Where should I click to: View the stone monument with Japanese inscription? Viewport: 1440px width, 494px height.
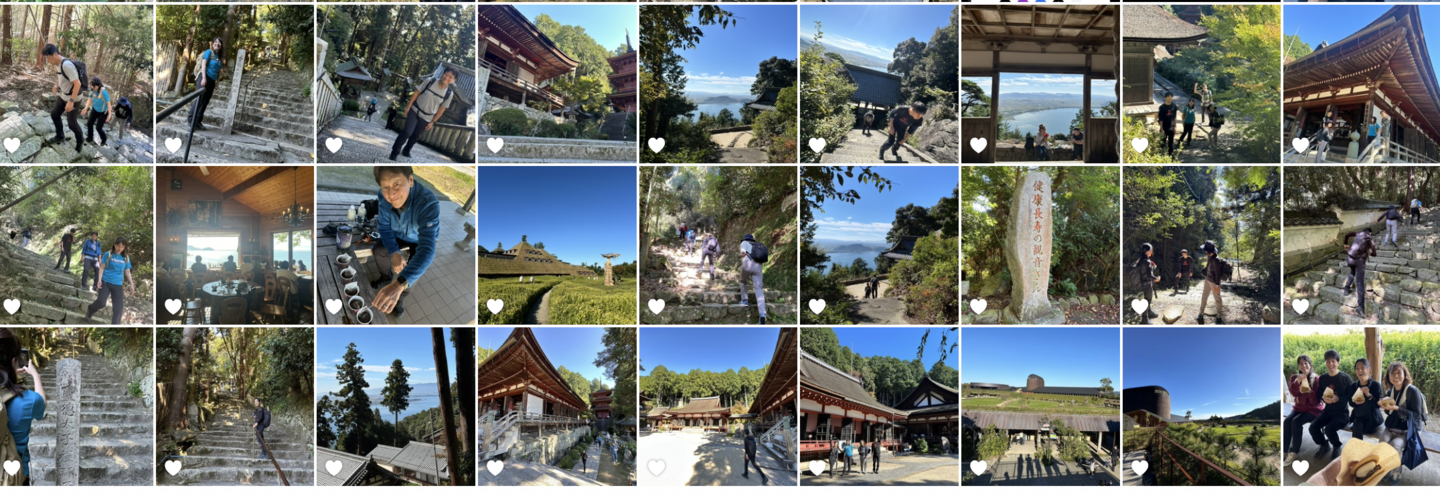click(x=1039, y=245)
